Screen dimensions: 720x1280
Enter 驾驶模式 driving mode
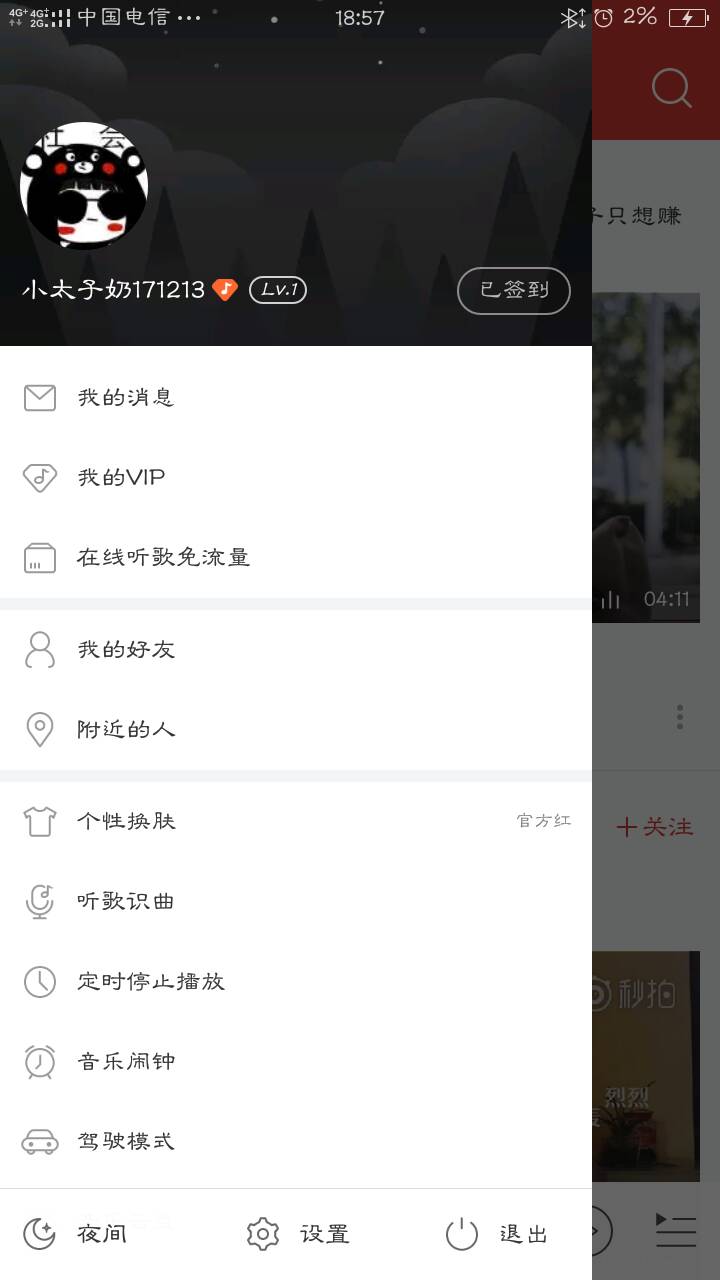pos(296,1142)
